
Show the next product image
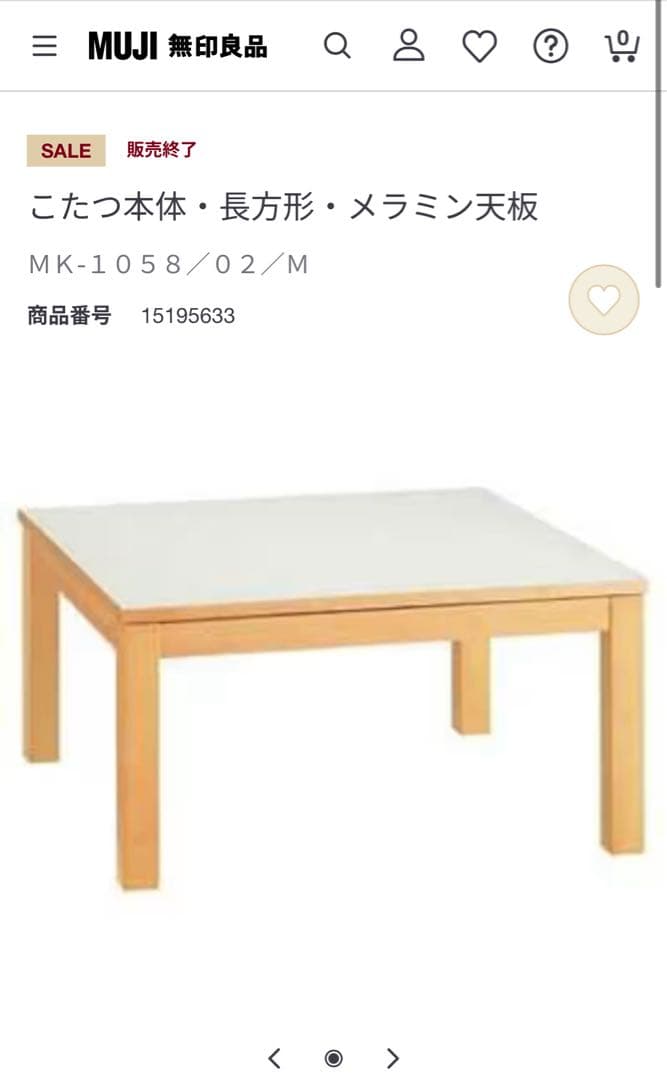pos(393,1058)
